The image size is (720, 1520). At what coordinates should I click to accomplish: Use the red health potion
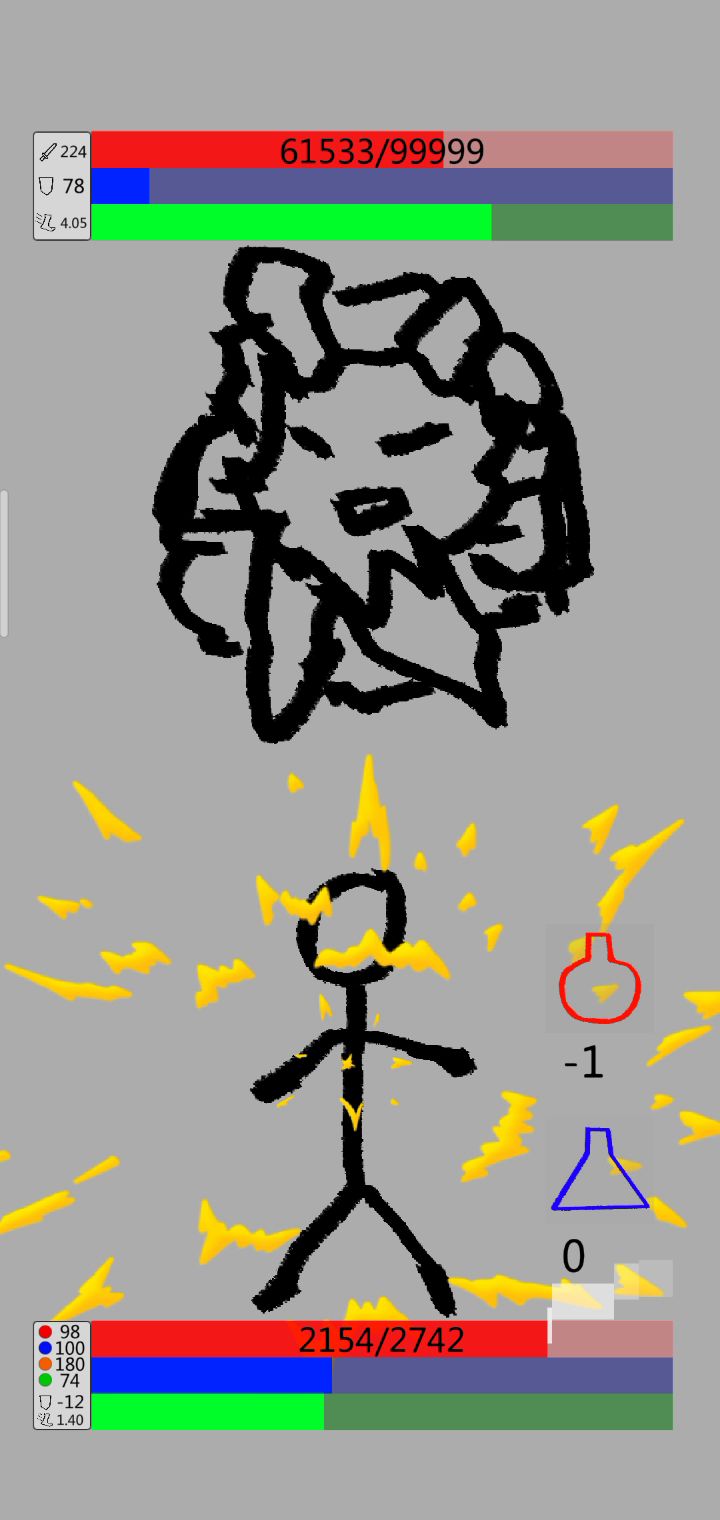coord(599,978)
